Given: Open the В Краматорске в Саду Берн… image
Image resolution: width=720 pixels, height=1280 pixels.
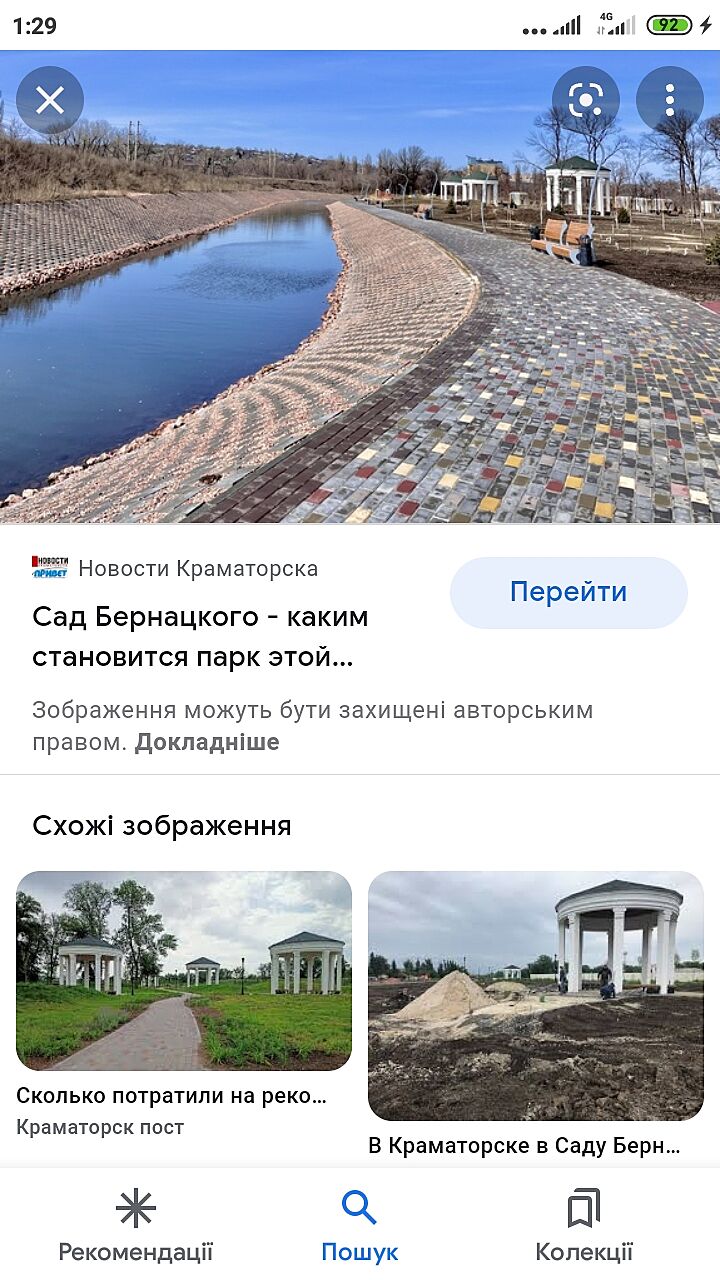Looking at the screenshot, I should pyautogui.click(x=536, y=995).
